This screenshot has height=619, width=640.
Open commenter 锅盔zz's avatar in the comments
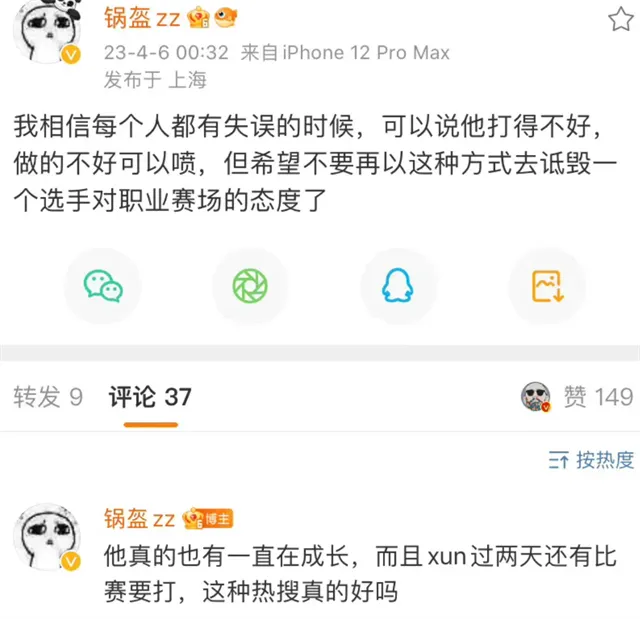tap(45, 537)
